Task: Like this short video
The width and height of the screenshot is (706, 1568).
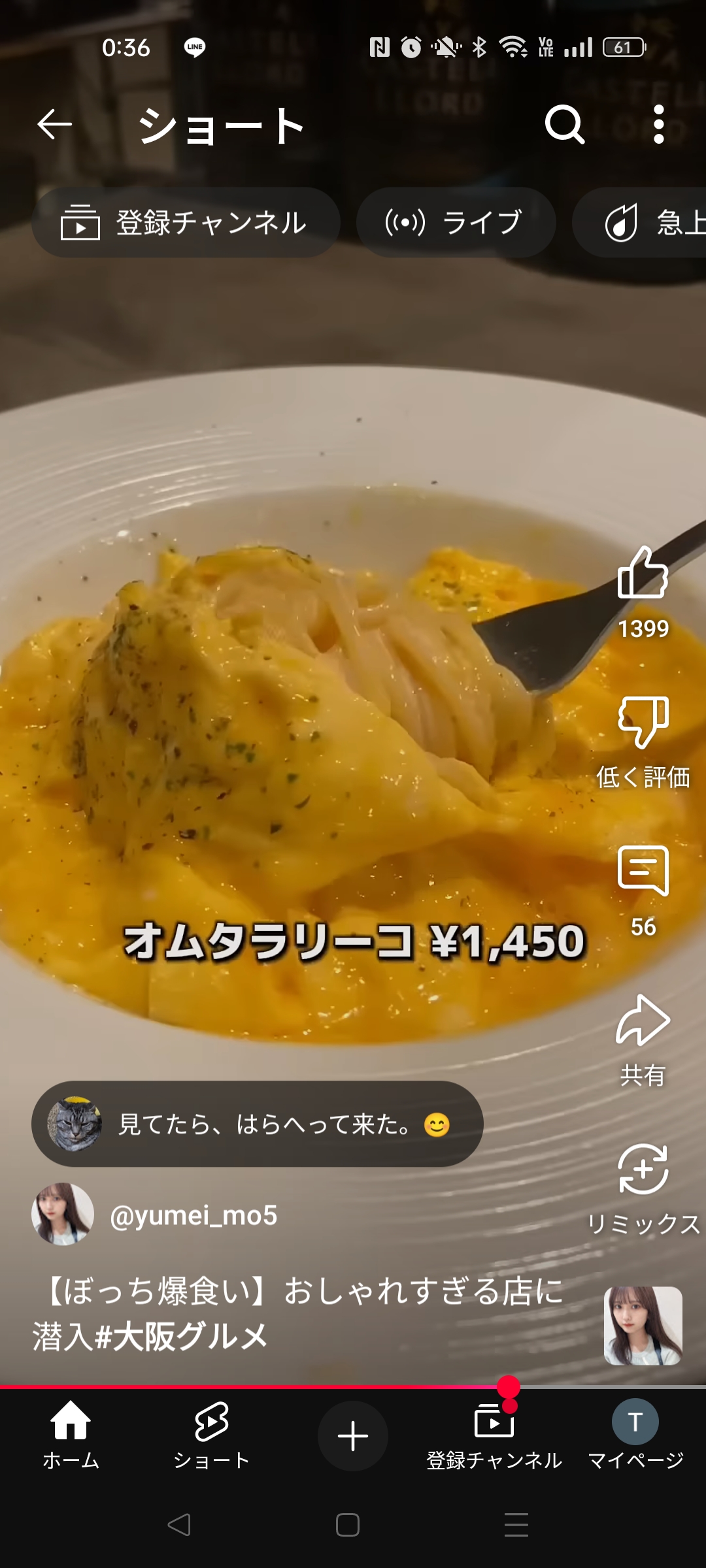Action: coord(643,575)
